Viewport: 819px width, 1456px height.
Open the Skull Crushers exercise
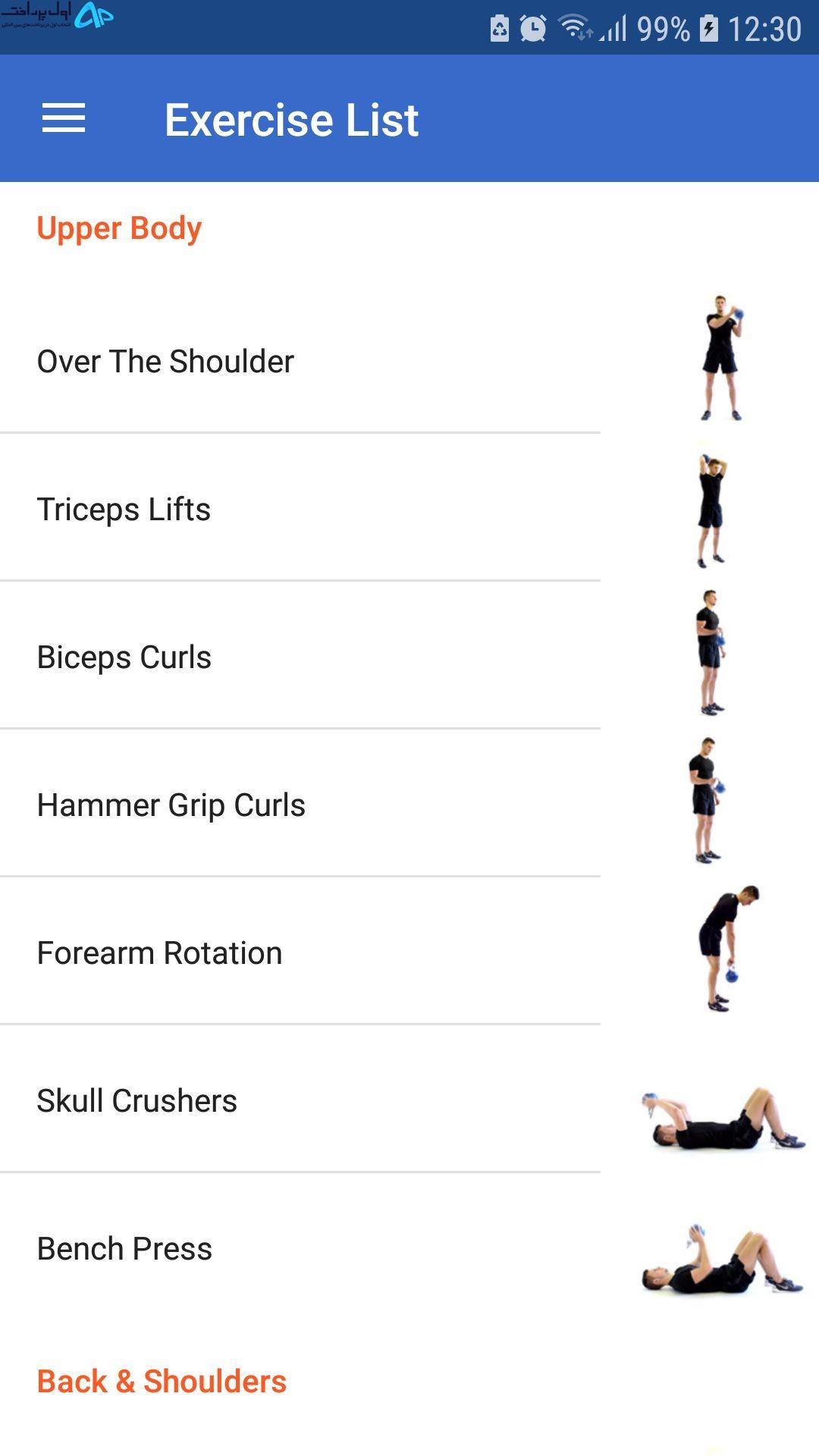click(409, 1100)
